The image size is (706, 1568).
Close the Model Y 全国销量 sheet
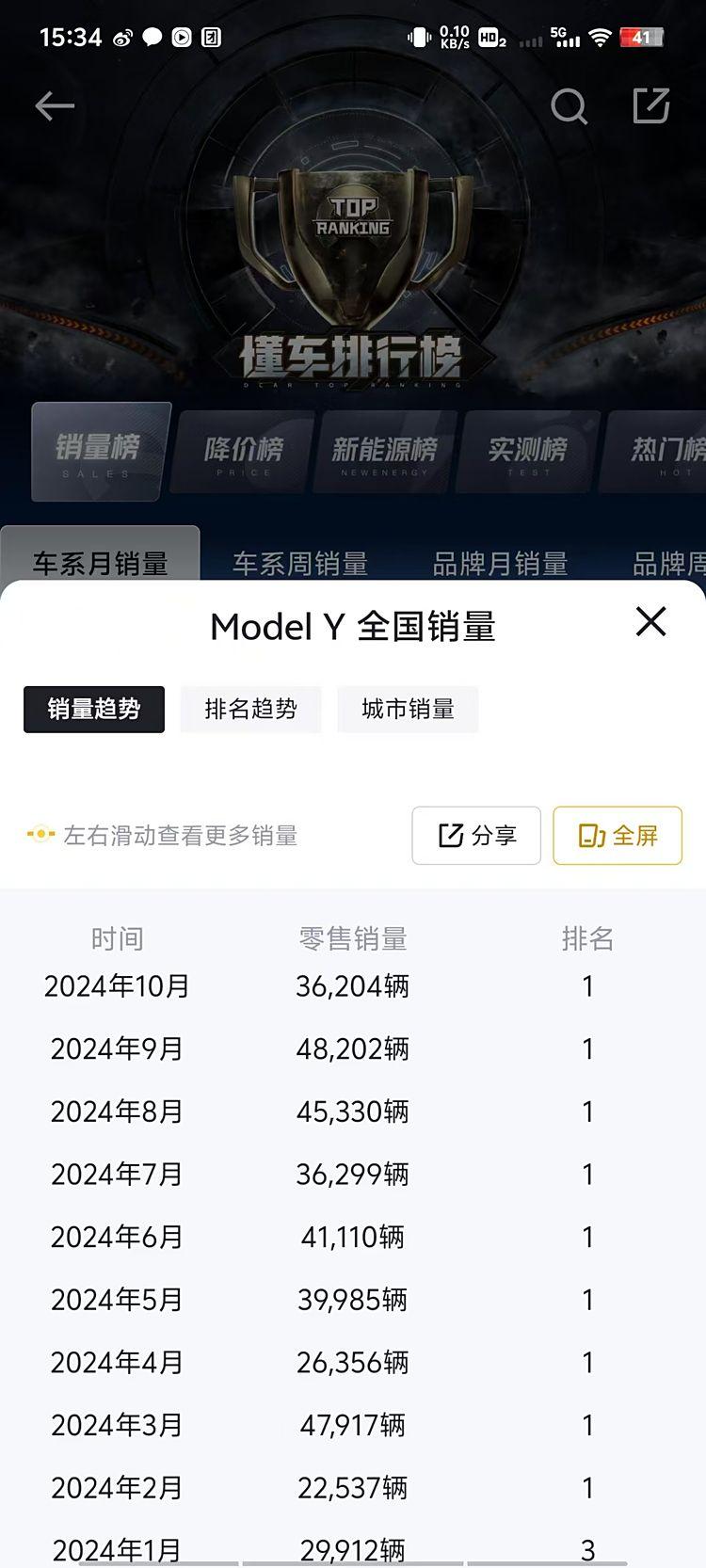(650, 622)
